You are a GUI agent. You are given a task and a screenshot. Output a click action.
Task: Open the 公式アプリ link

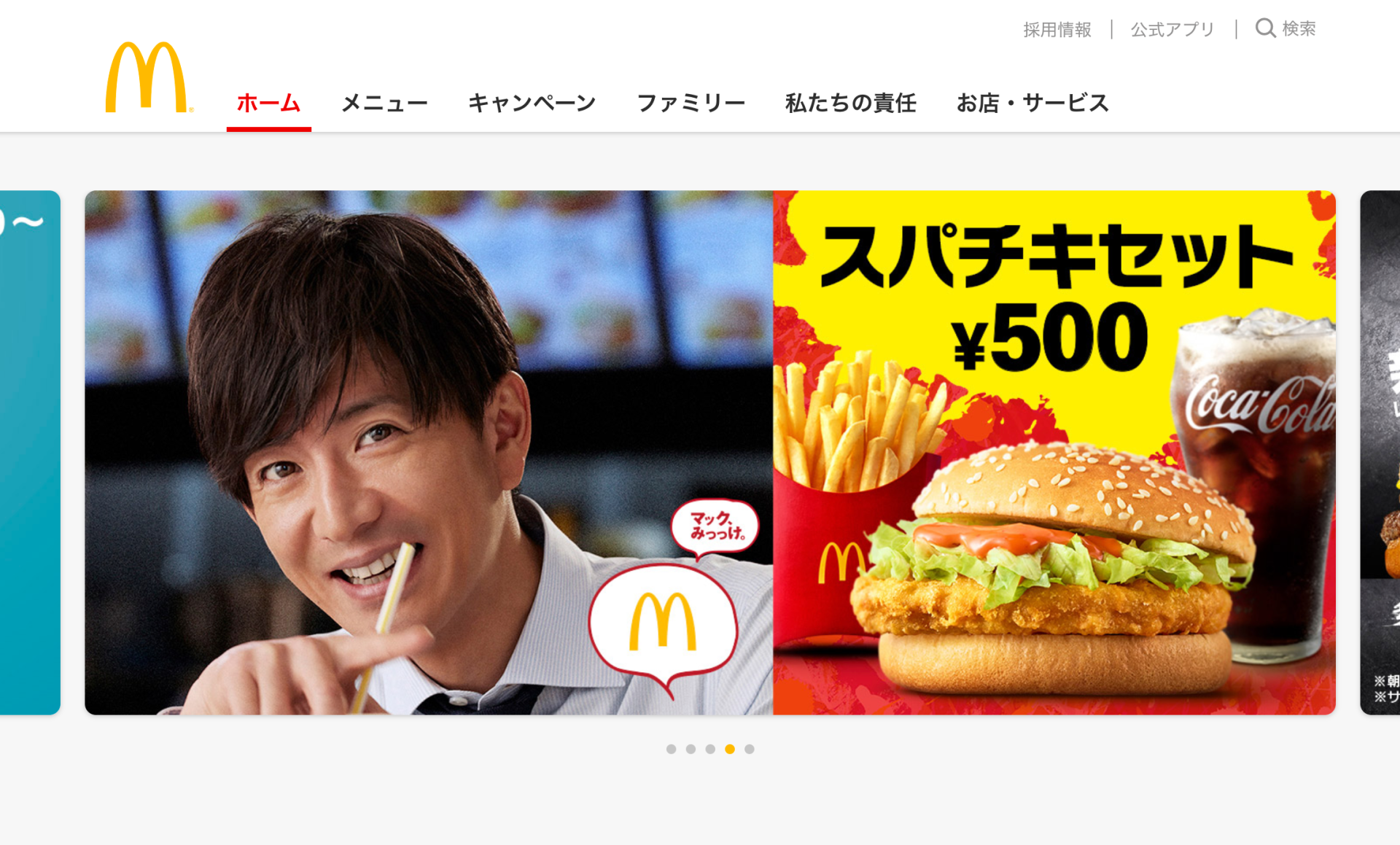(x=1172, y=29)
